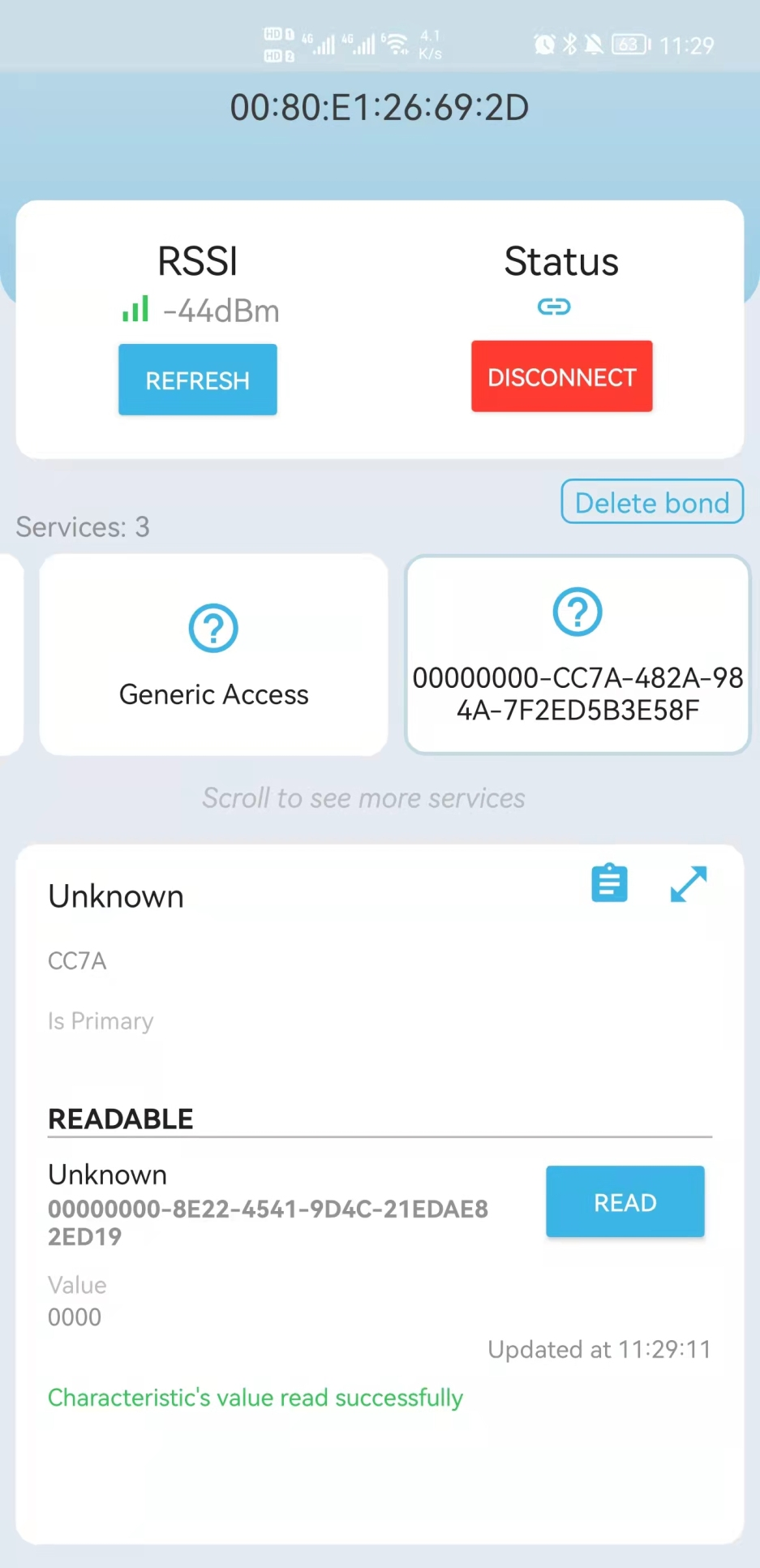Image resolution: width=760 pixels, height=1568 pixels.
Task: Select the Generic Access service card
Action: click(213, 655)
